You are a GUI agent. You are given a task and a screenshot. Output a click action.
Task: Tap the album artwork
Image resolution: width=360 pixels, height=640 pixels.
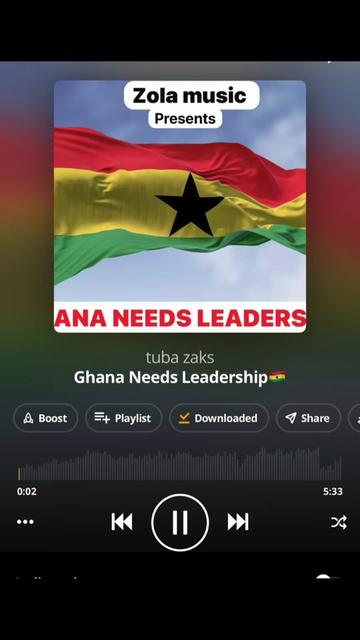coord(180,207)
